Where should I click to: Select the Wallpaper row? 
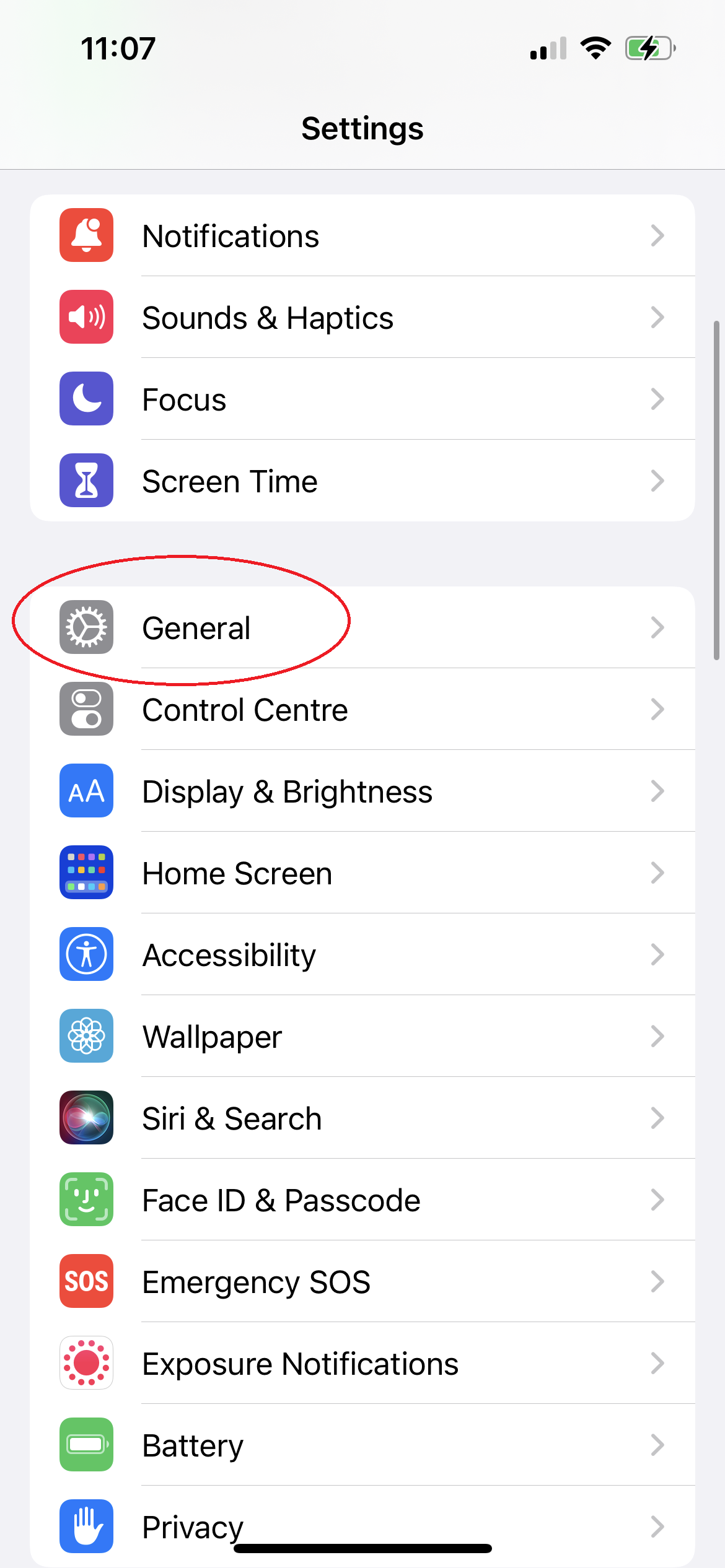[x=362, y=1036]
